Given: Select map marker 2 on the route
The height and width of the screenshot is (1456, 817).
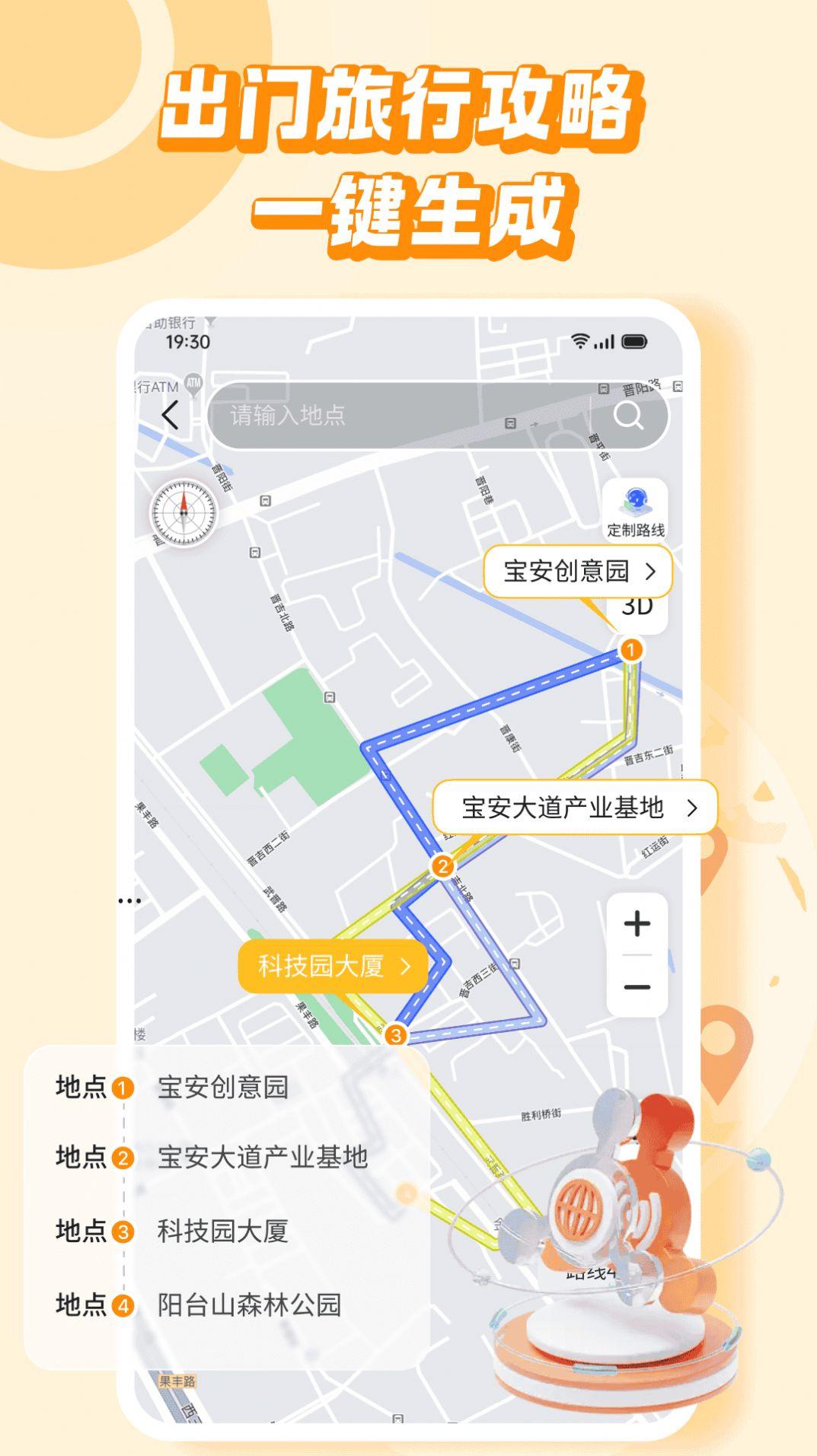Looking at the screenshot, I should pos(444,865).
